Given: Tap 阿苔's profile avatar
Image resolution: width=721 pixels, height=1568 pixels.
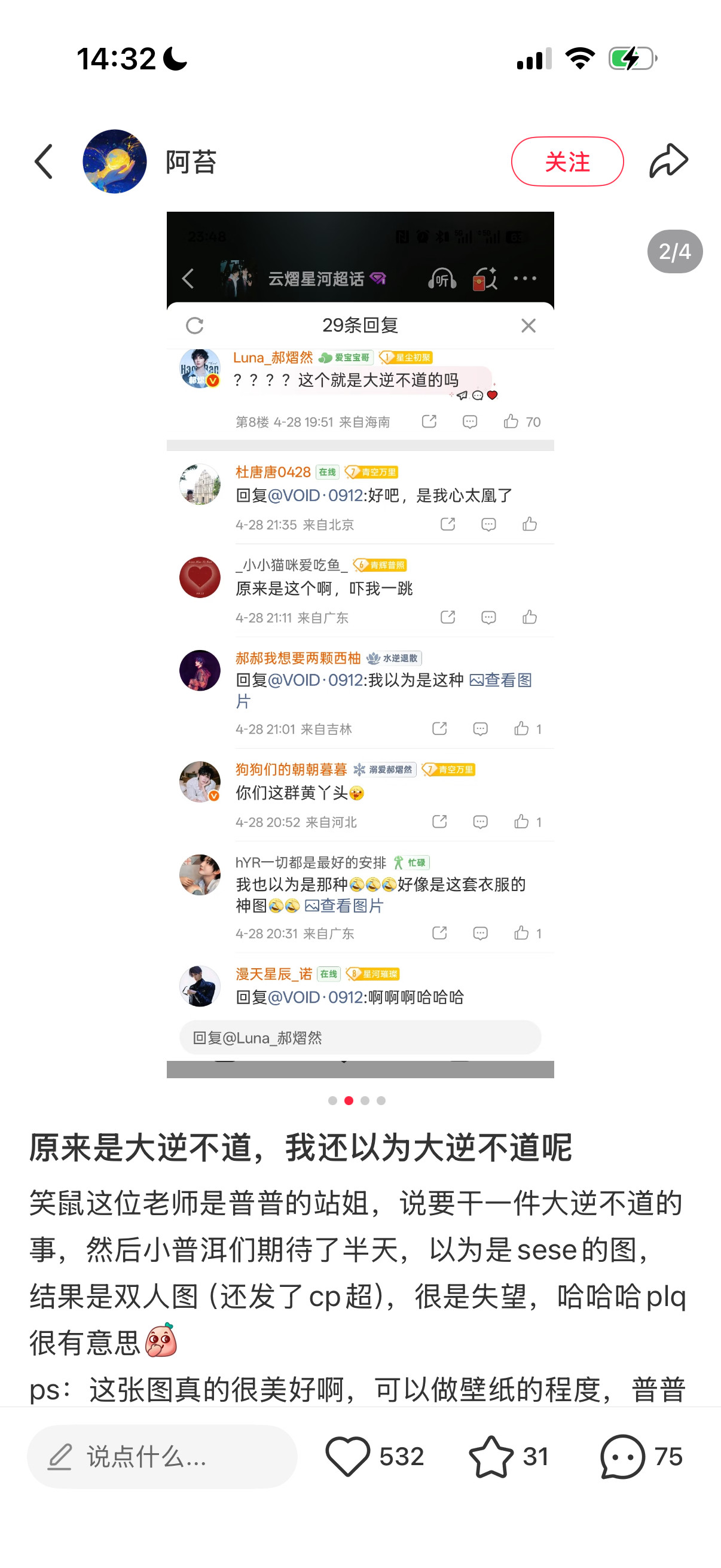Looking at the screenshot, I should click(x=114, y=161).
